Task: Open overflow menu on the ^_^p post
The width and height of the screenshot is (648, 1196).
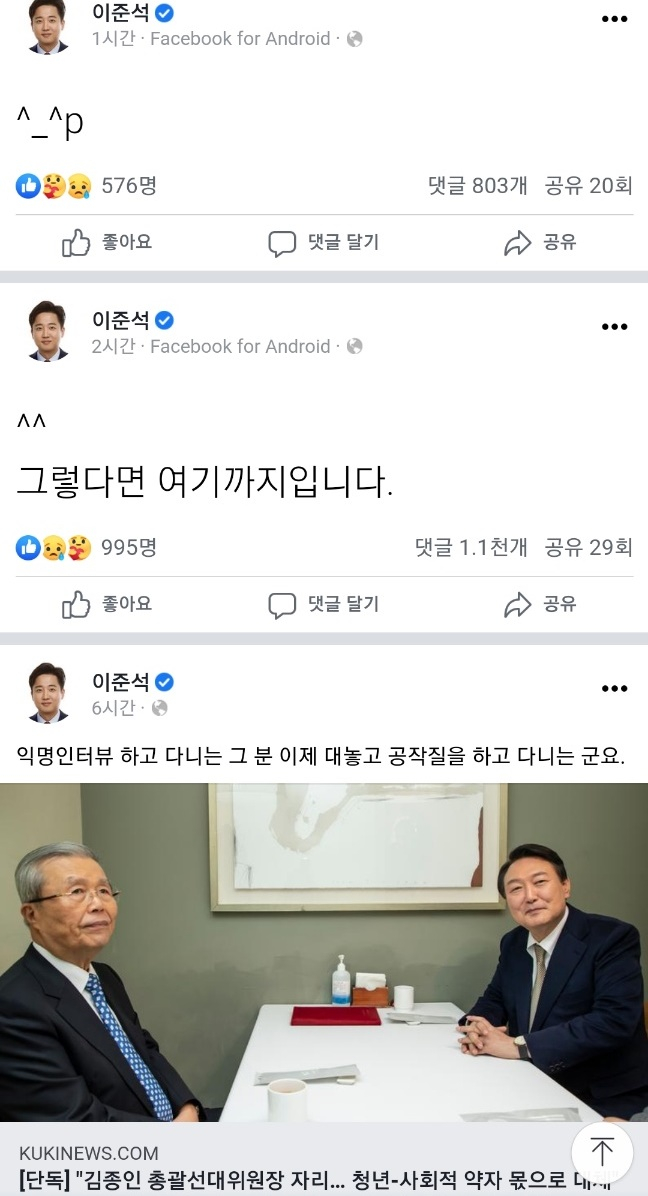Action: (614, 19)
